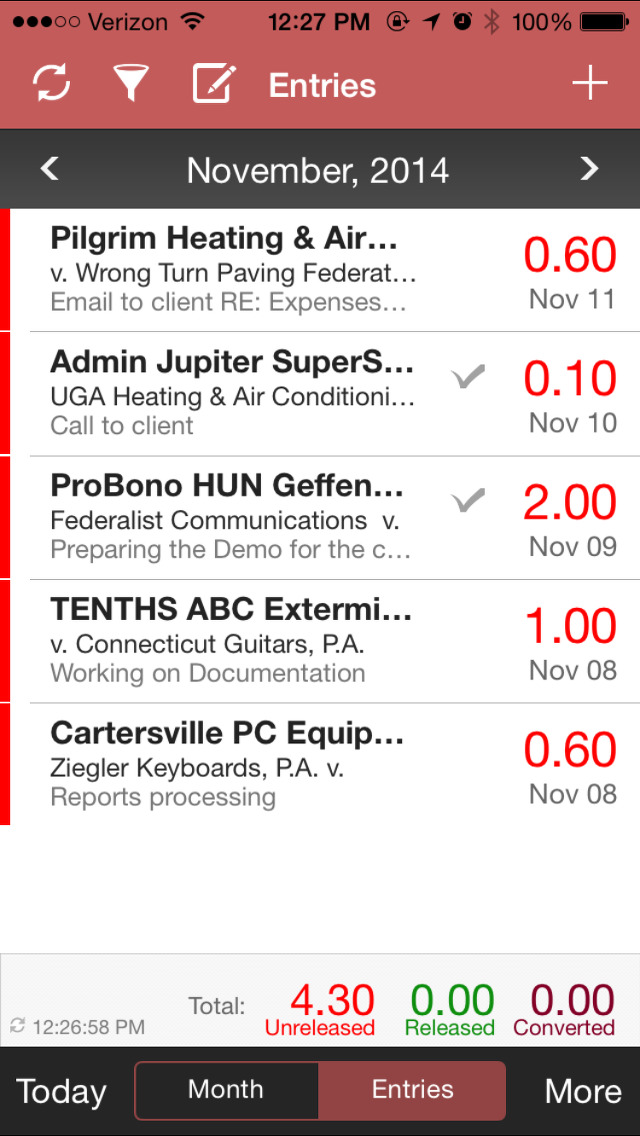The width and height of the screenshot is (640, 1136).
Task: Open the More menu
Action: point(583,1091)
